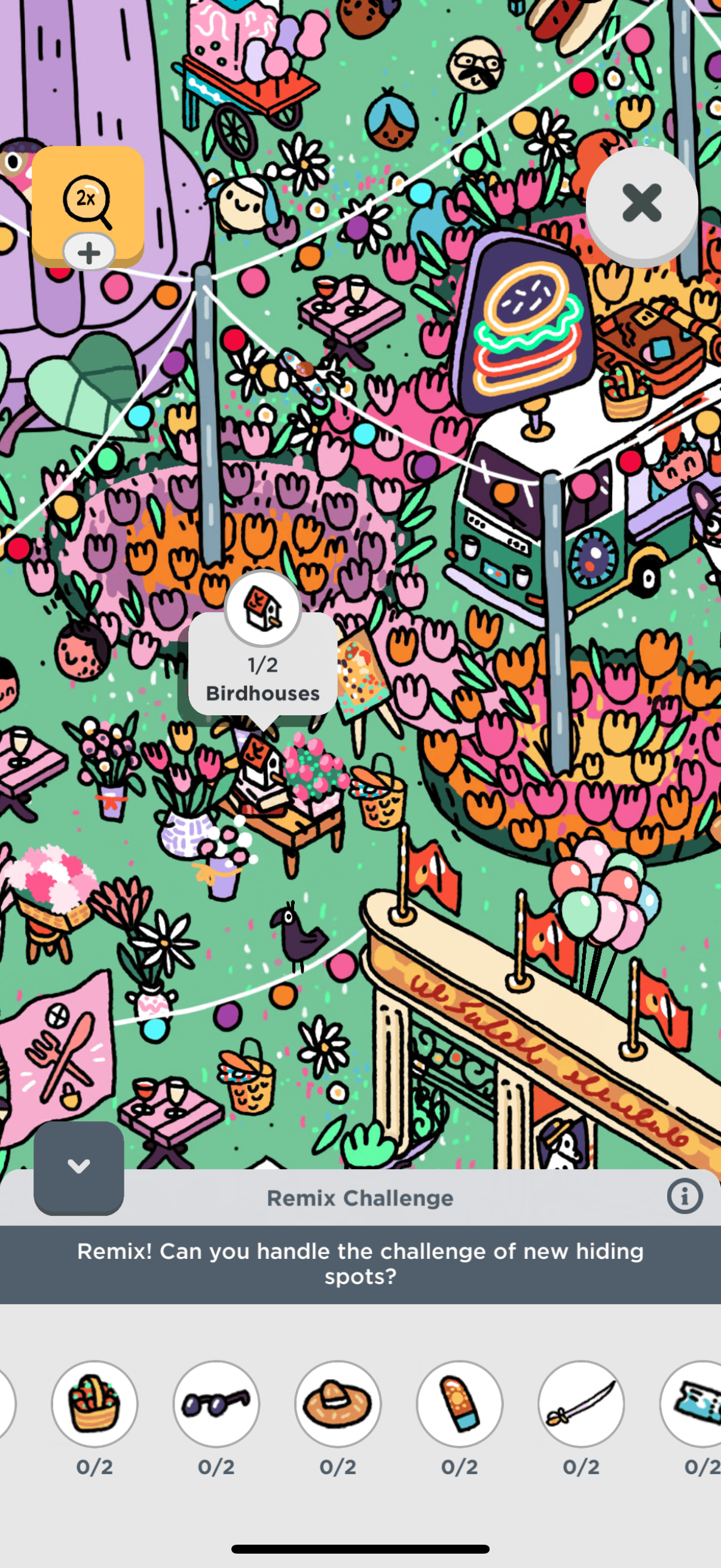Select the sword target item
The height and width of the screenshot is (1568, 721).
[x=581, y=1404]
